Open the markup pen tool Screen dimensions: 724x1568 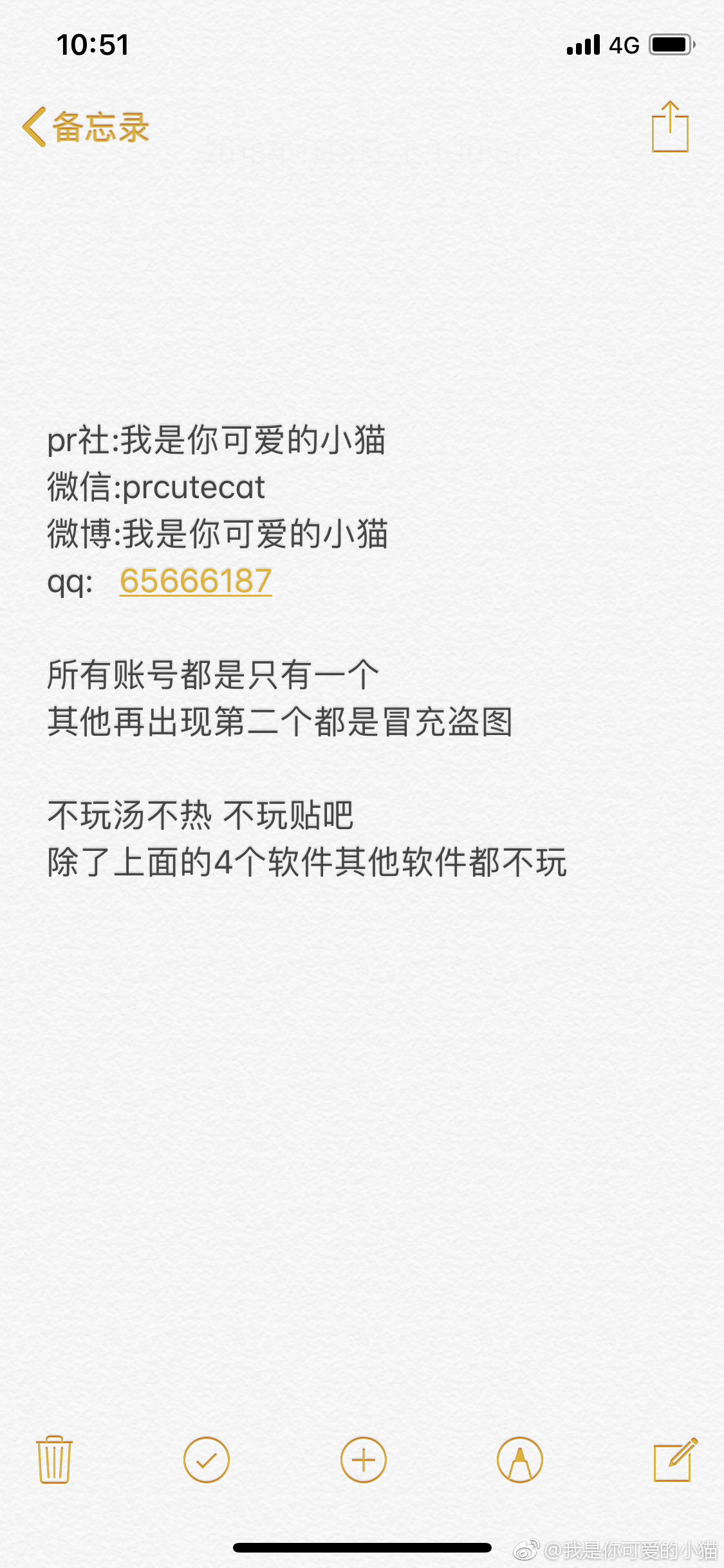520,1459
